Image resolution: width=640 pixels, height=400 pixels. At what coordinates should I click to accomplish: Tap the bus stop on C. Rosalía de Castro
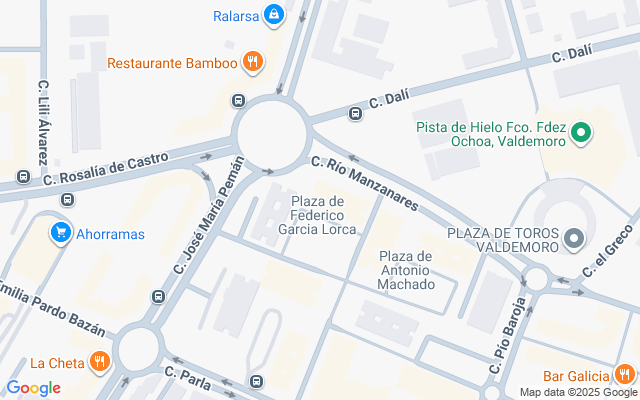pyautogui.click(x=23, y=177)
